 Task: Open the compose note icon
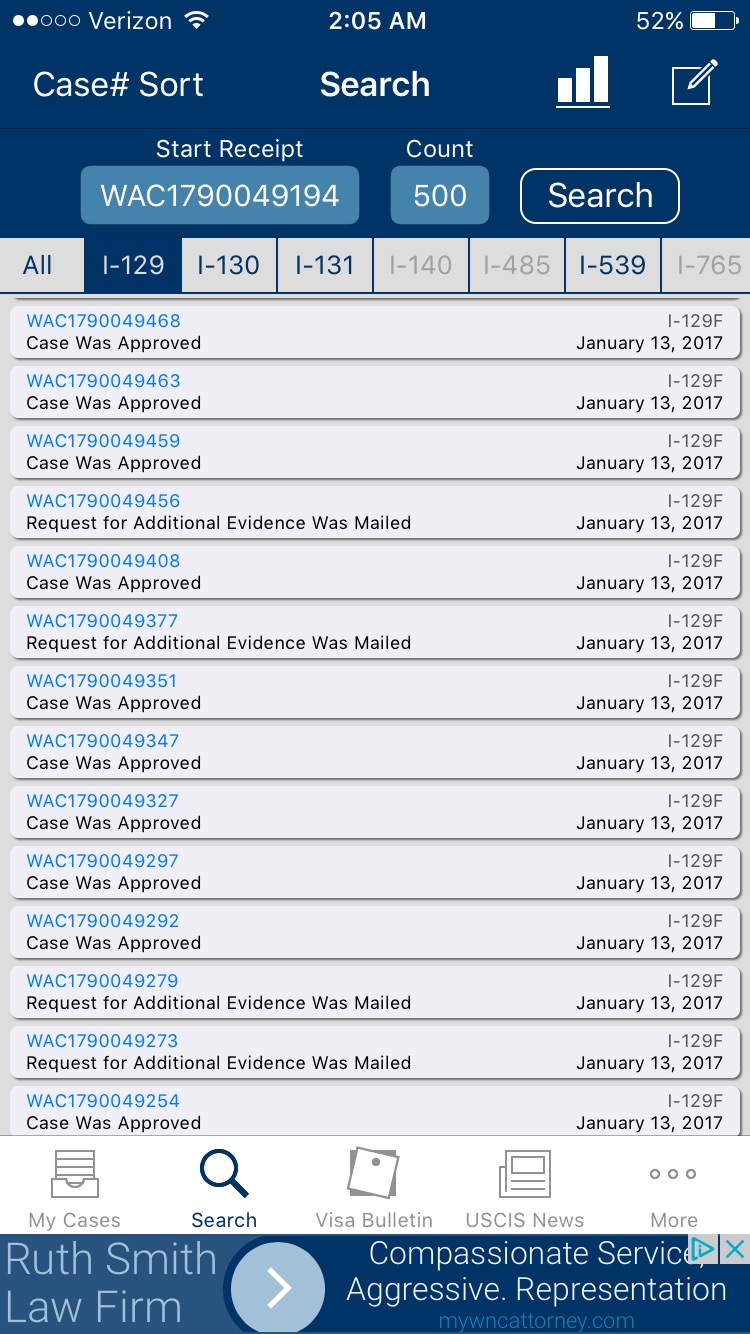(695, 82)
